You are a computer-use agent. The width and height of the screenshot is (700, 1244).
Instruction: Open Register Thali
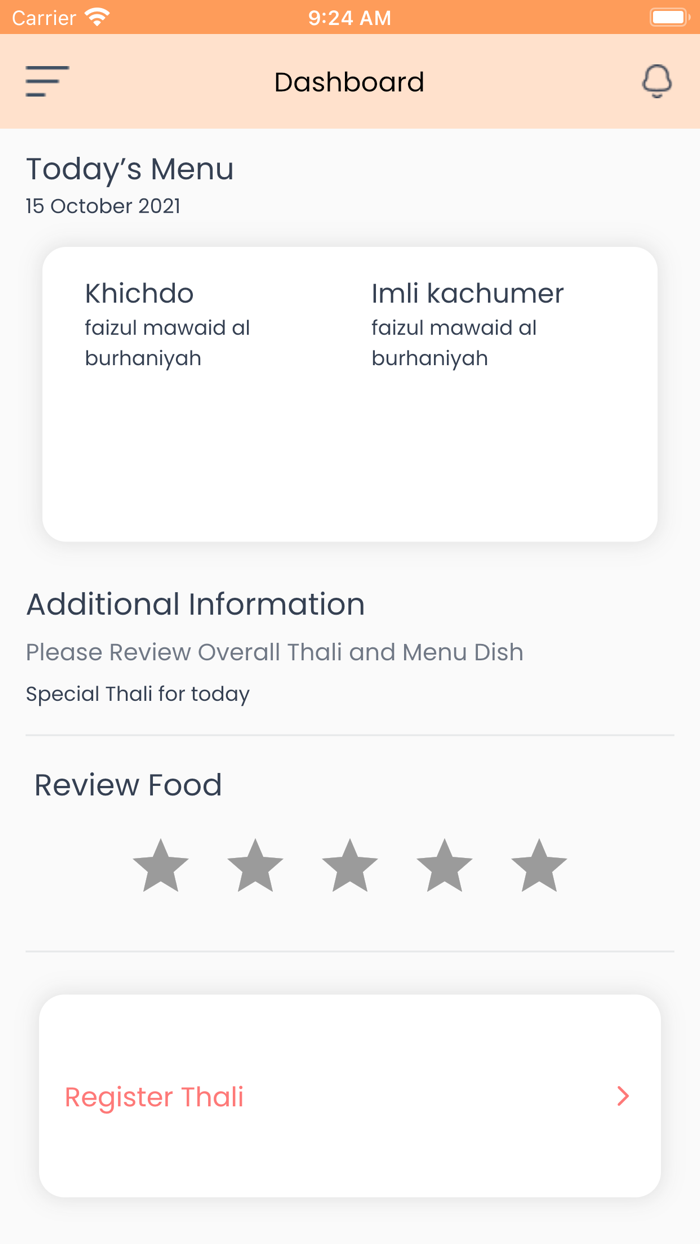point(350,1096)
